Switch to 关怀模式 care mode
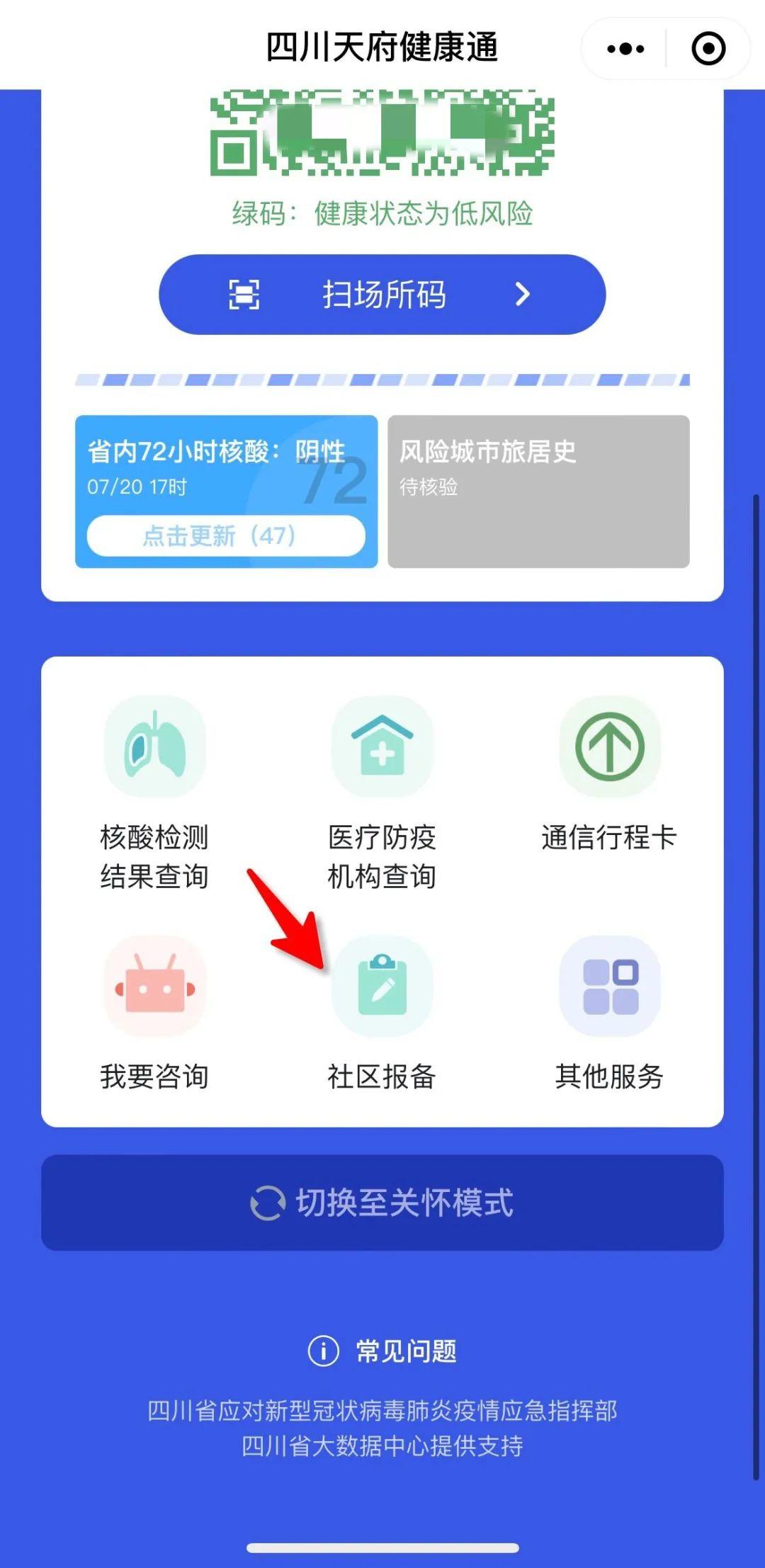 tap(382, 1203)
